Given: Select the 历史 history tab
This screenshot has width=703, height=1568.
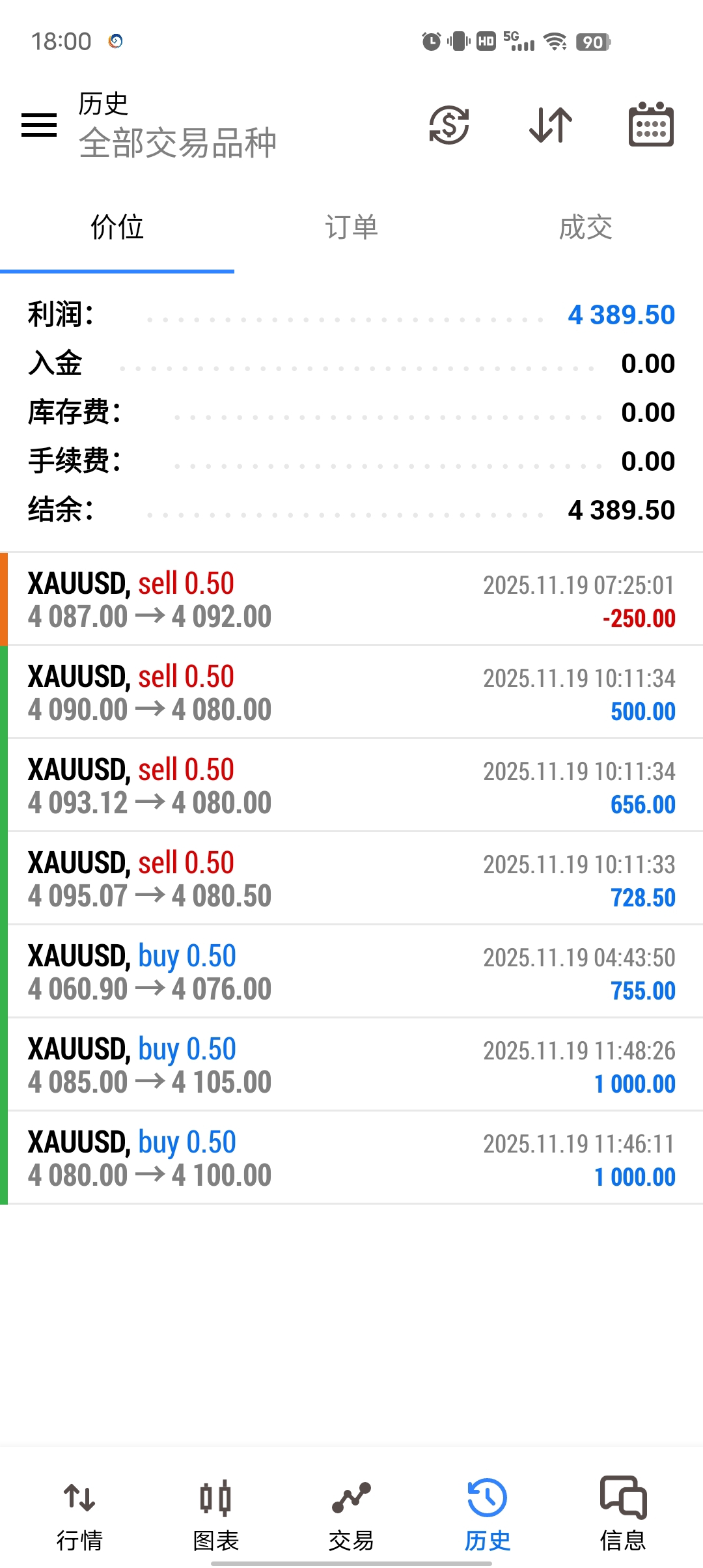Looking at the screenshot, I should (487, 1514).
